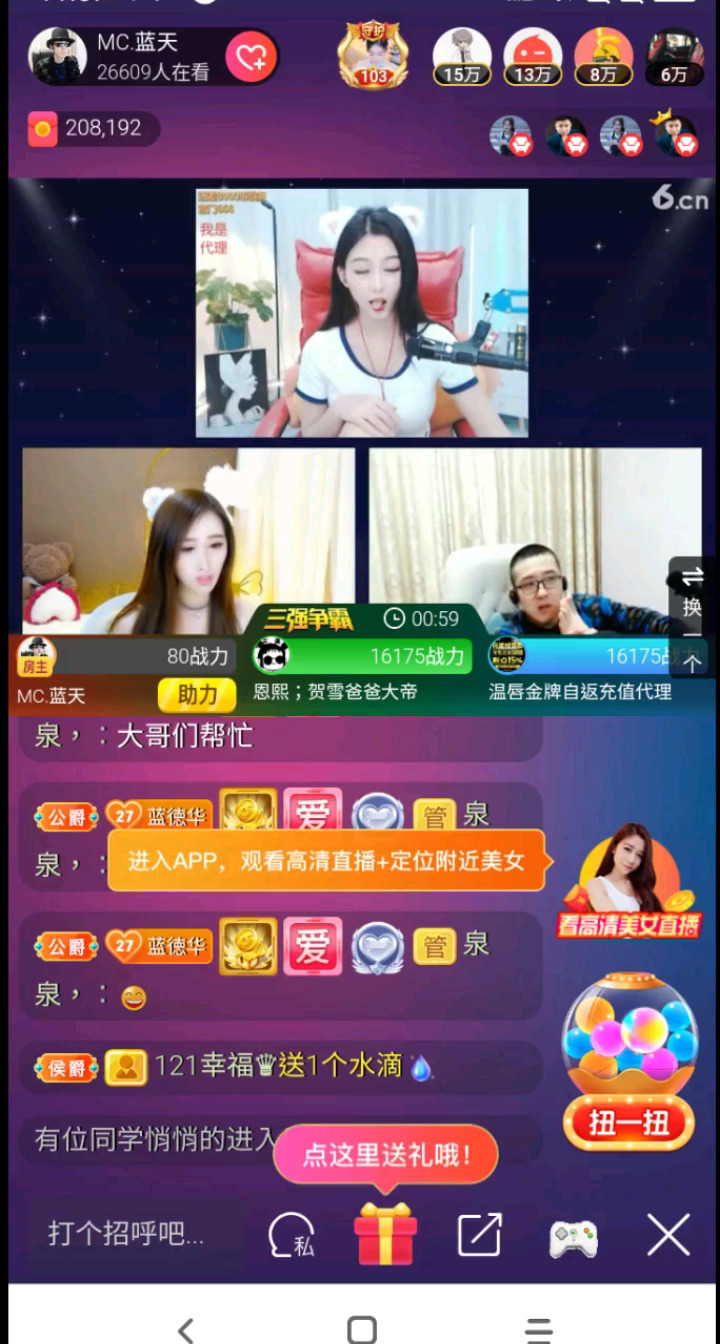Open the gift box to send gifts

[385, 1234]
